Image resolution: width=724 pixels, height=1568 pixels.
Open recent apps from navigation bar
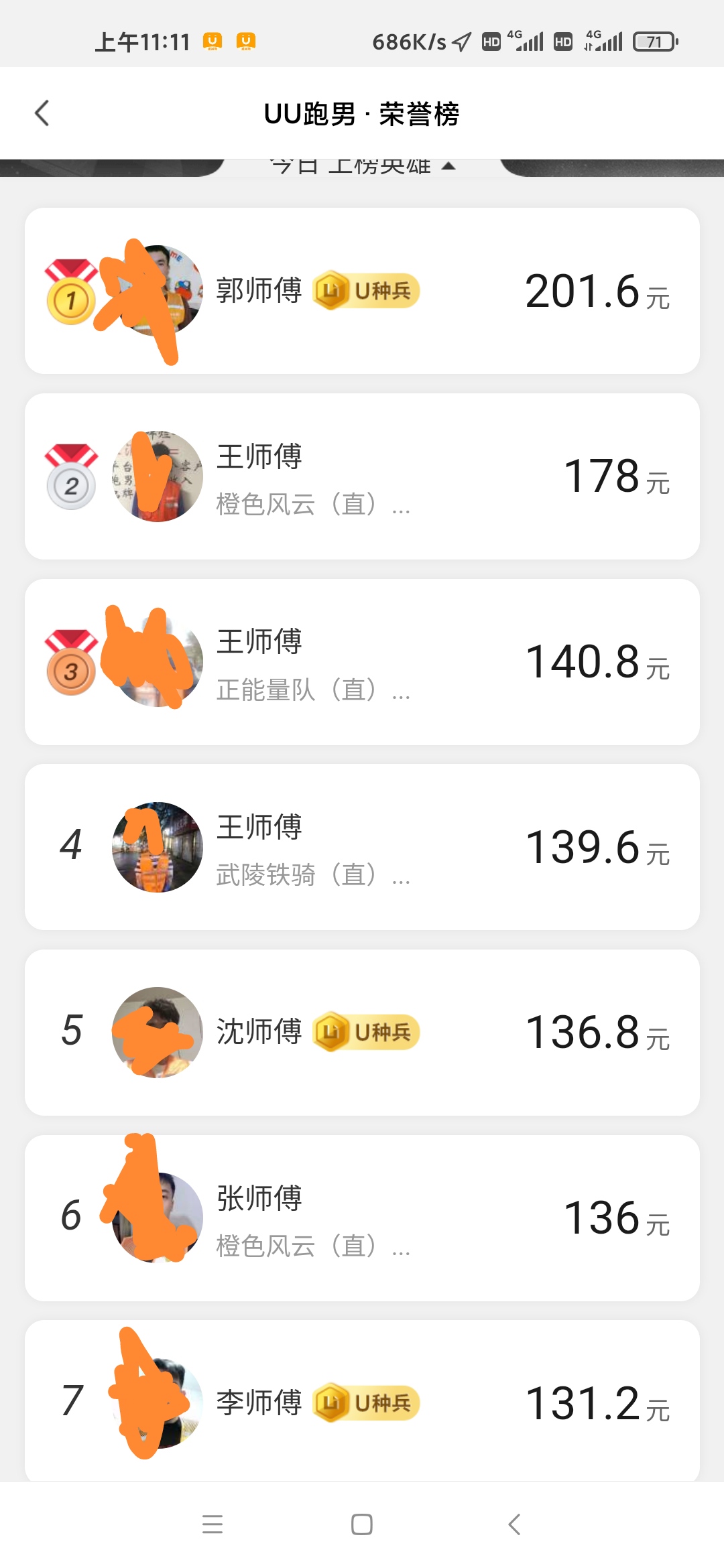pos(213,1524)
